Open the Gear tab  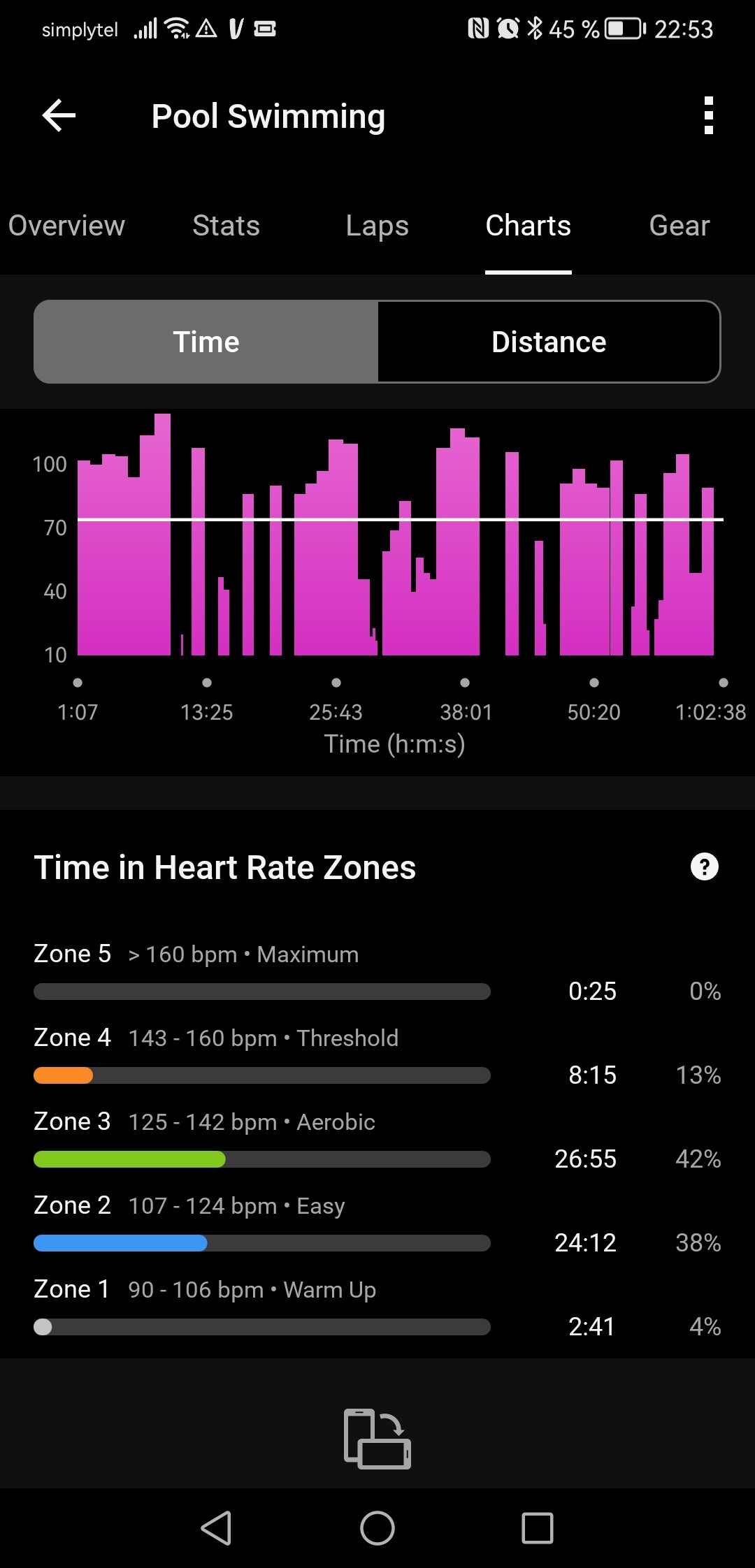[x=679, y=226]
